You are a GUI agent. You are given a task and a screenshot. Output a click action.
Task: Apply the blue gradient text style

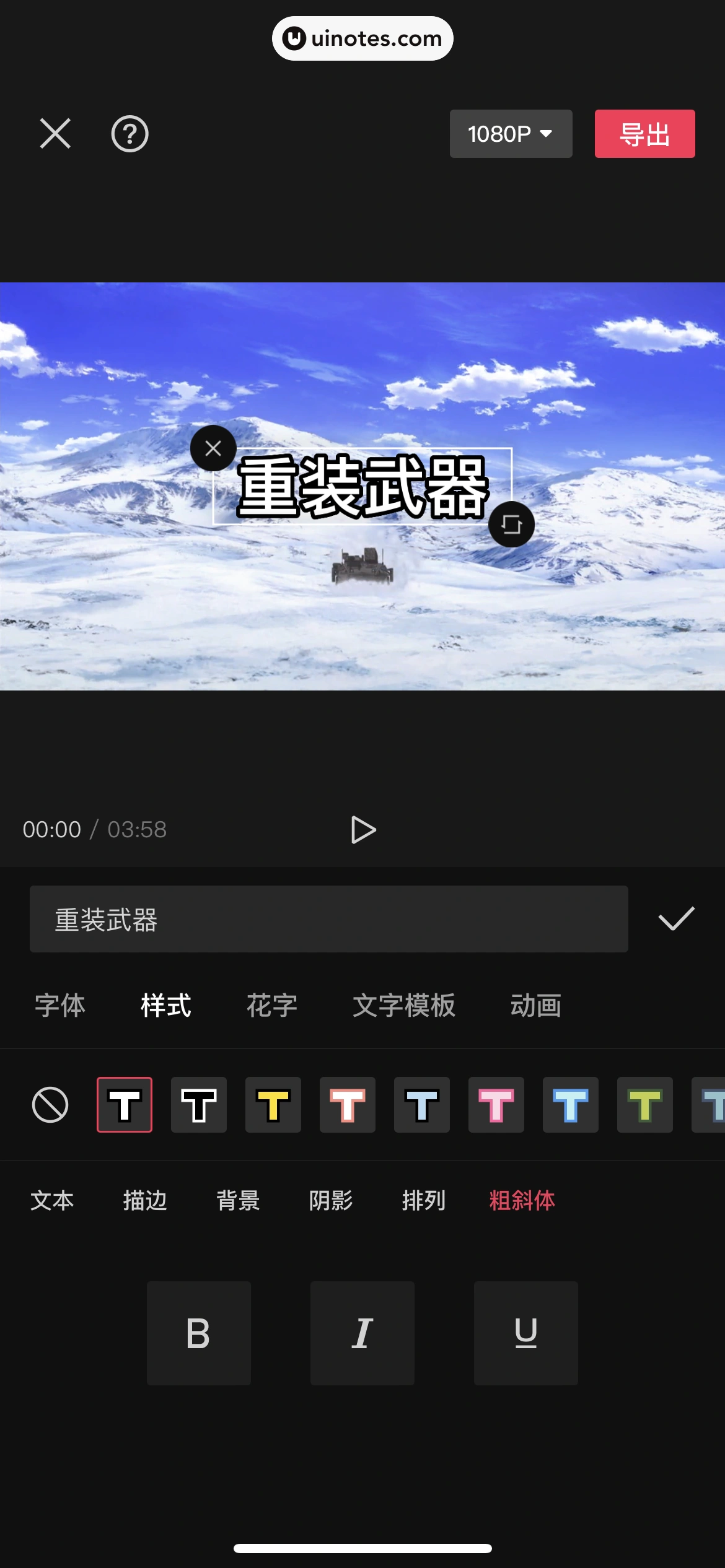pos(570,1105)
